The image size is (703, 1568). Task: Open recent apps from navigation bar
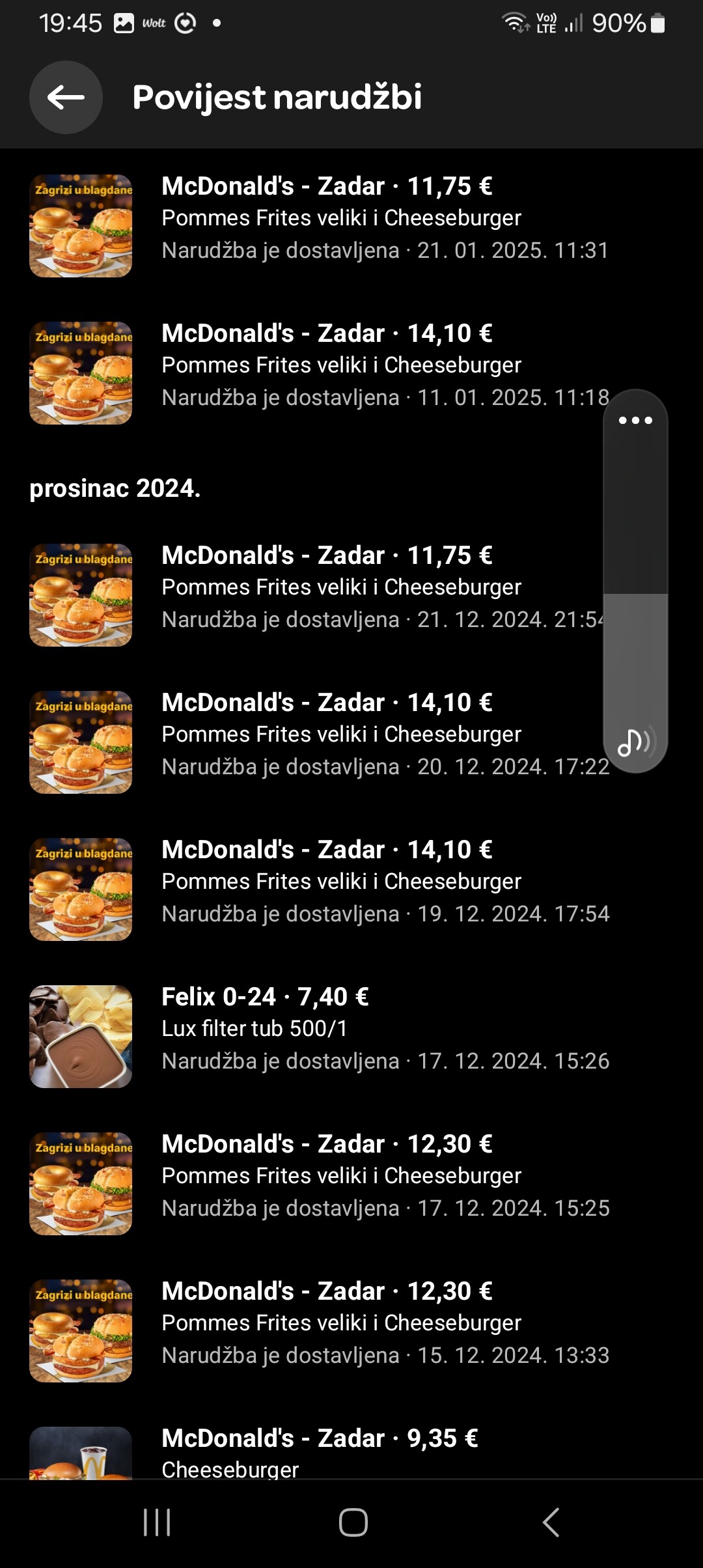pos(157,1522)
